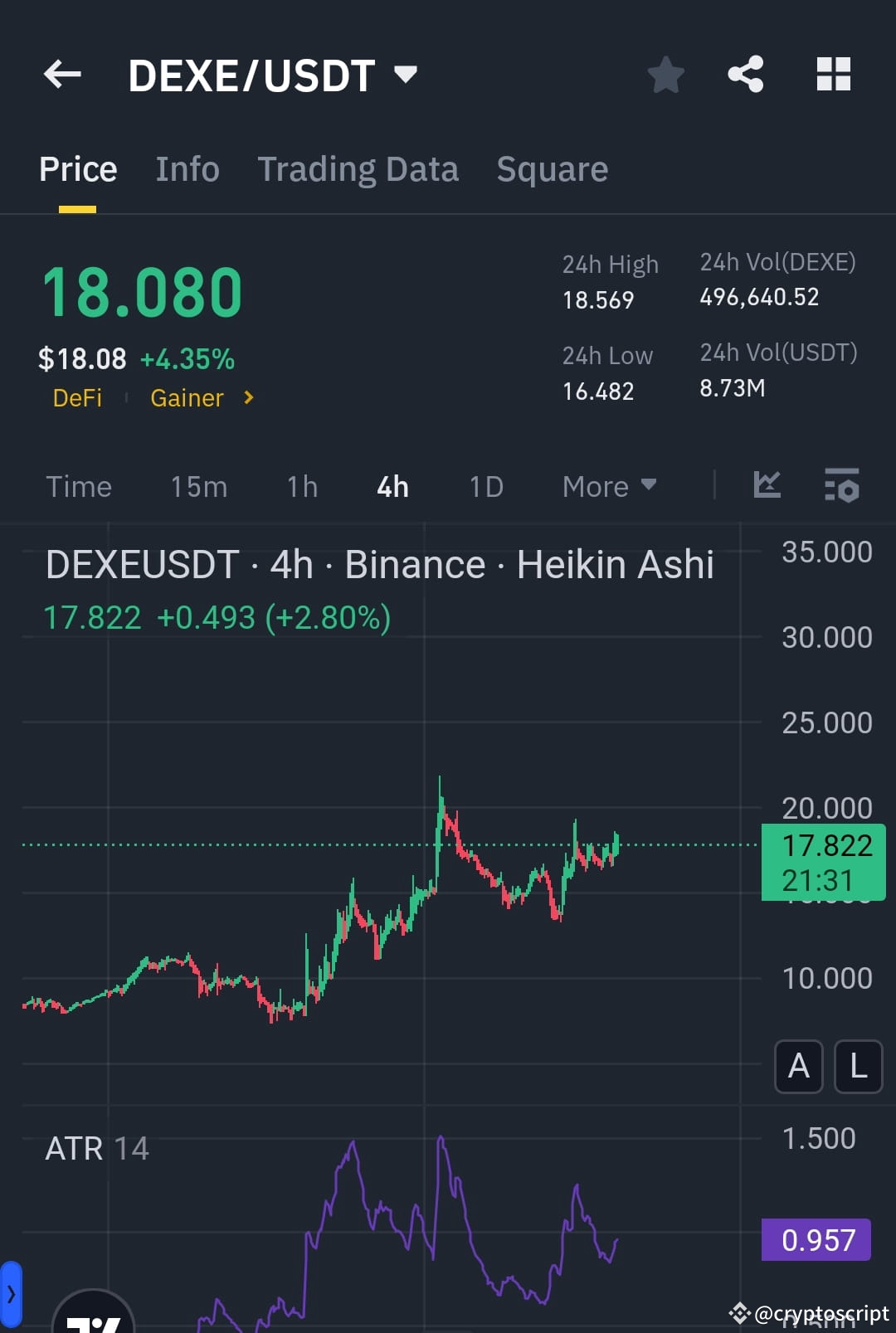Select the chart type icon next to More
Viewport: 896px width, 1333px height.
(766, 486)
